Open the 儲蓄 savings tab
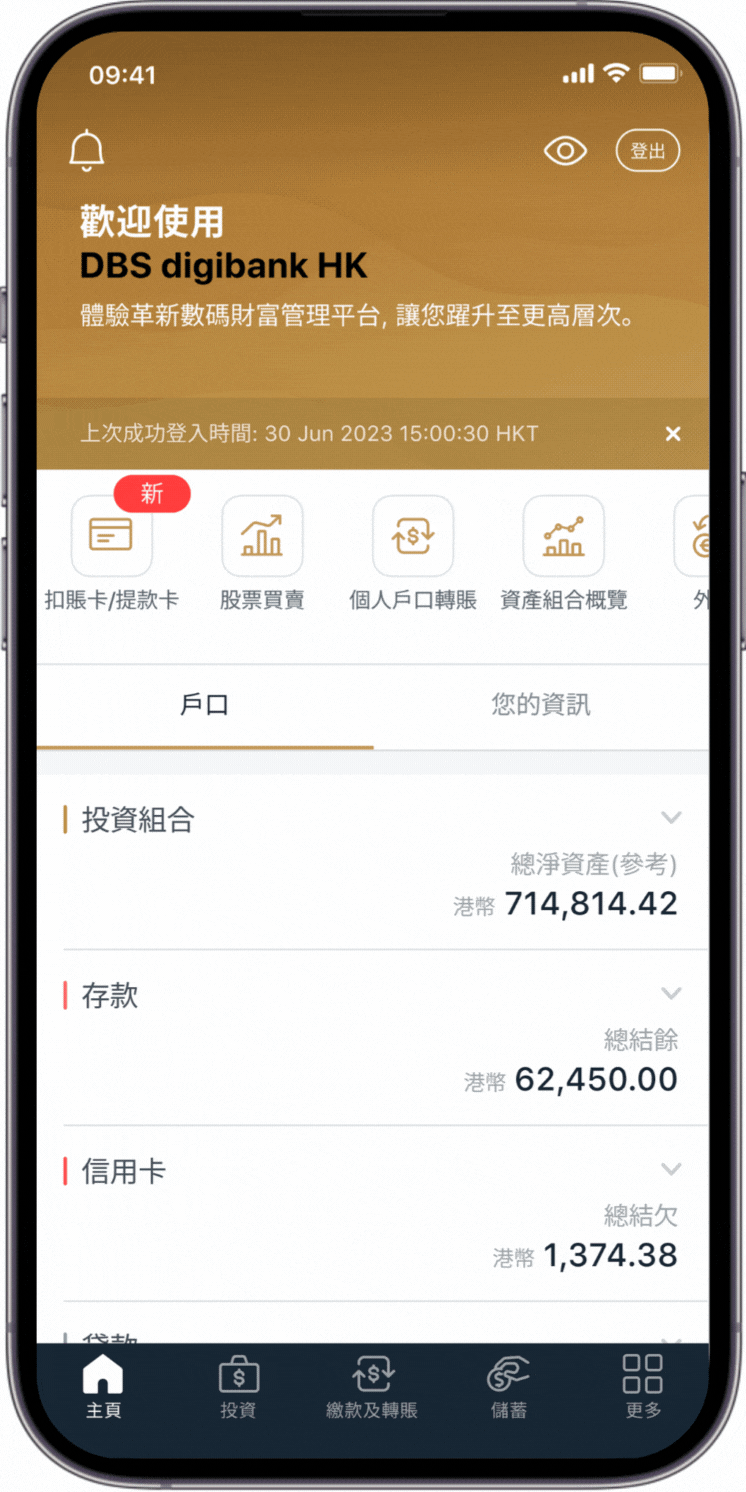This screenshot has height=1492, width=746. [508, 1387]
